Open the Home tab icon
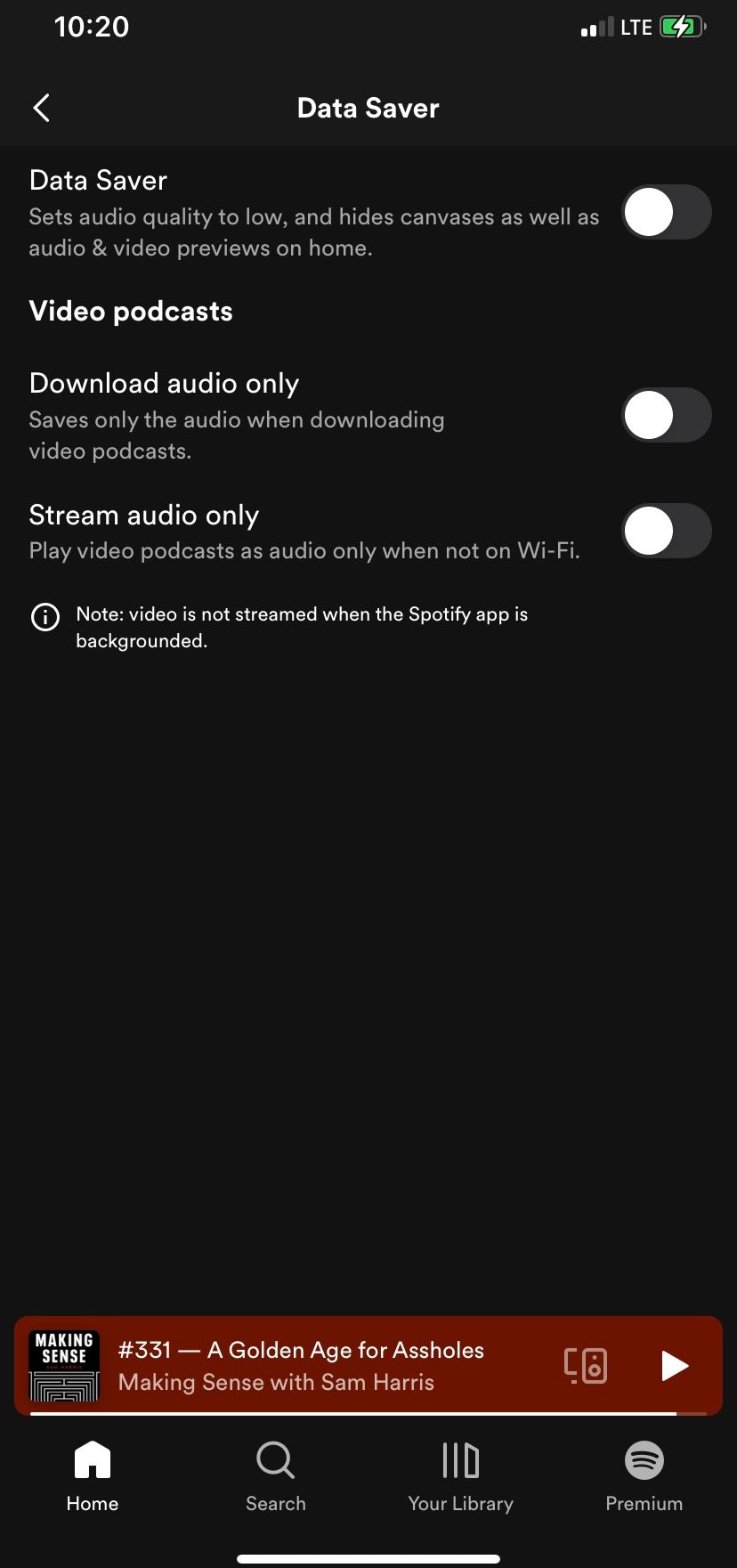Viewport: 737px width, 1568px height. 92,1460
